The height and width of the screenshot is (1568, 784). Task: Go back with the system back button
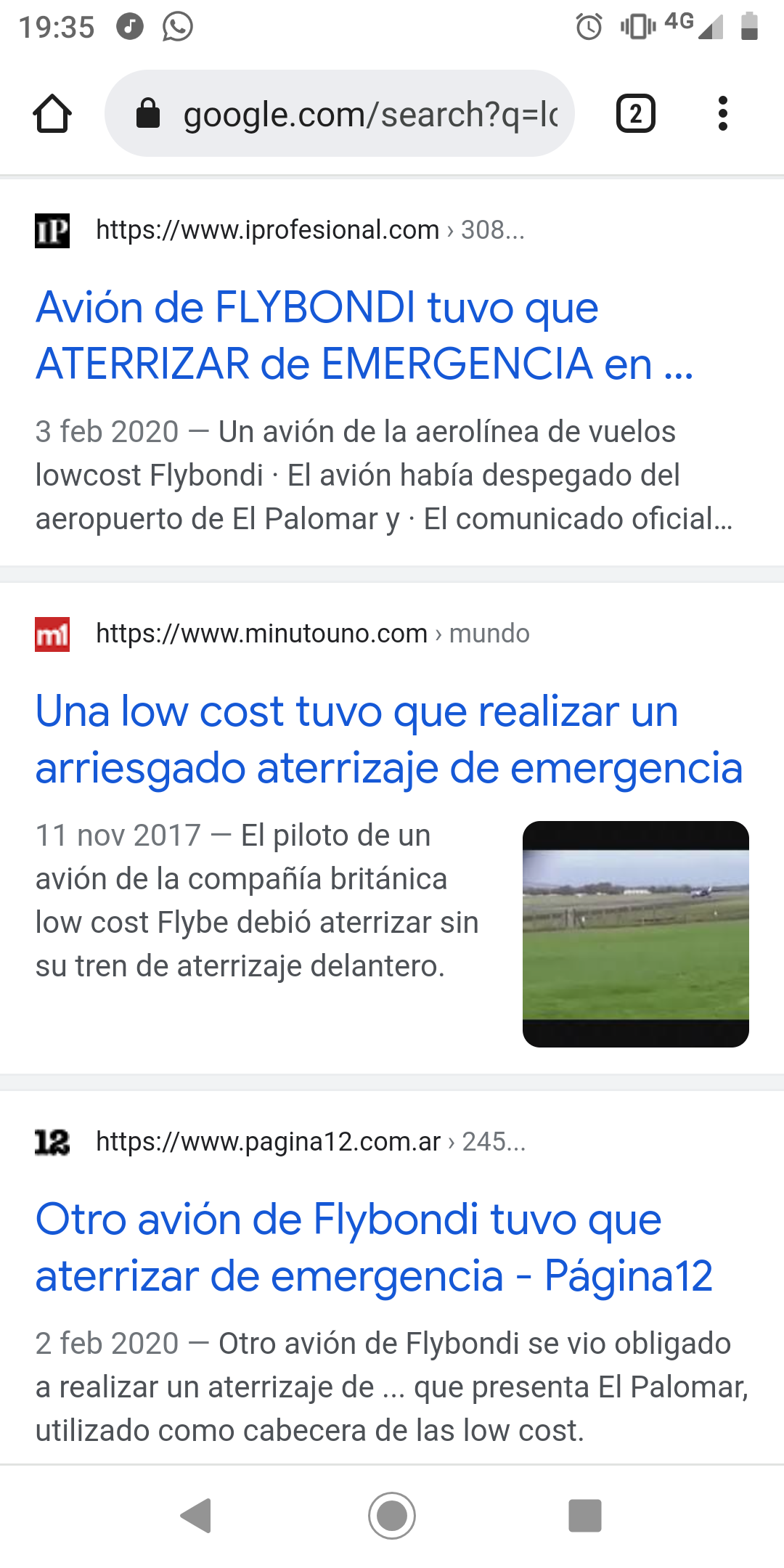(x=196, y=1516)
